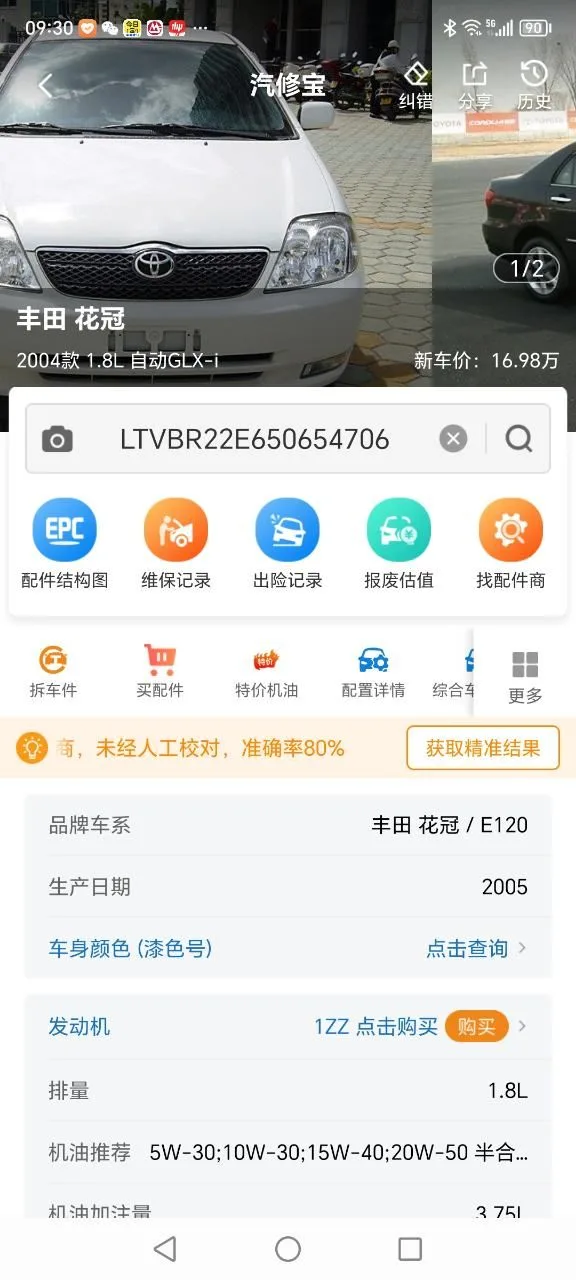Select the VIN number input field

(255, 439)
